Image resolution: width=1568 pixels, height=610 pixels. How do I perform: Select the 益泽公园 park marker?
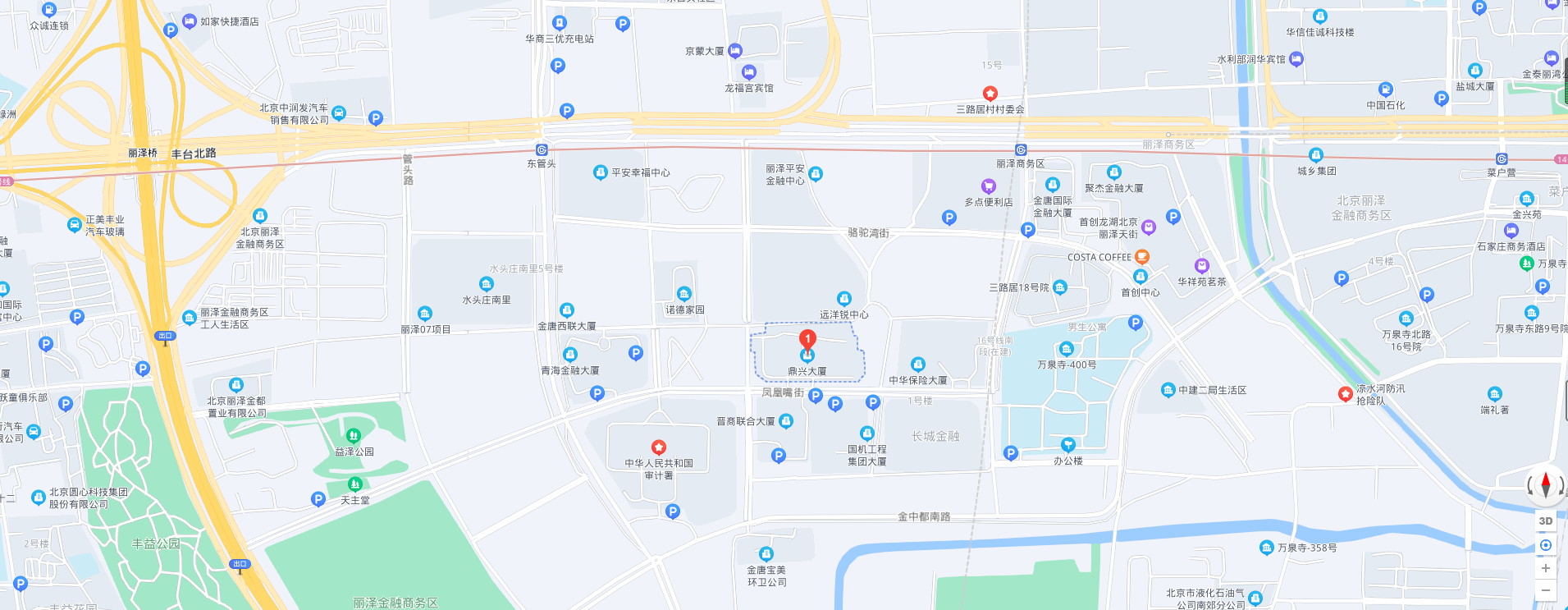[354, 436]
